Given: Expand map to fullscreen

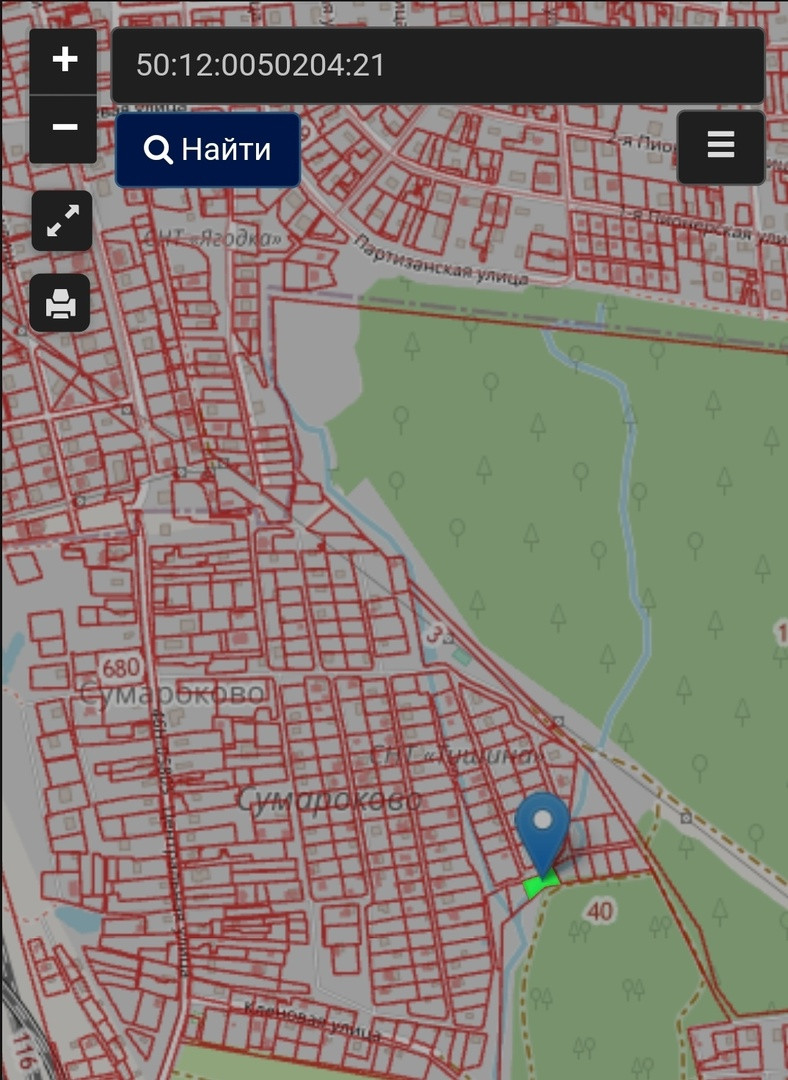Looking at the screenshot, I should (61, 221).
